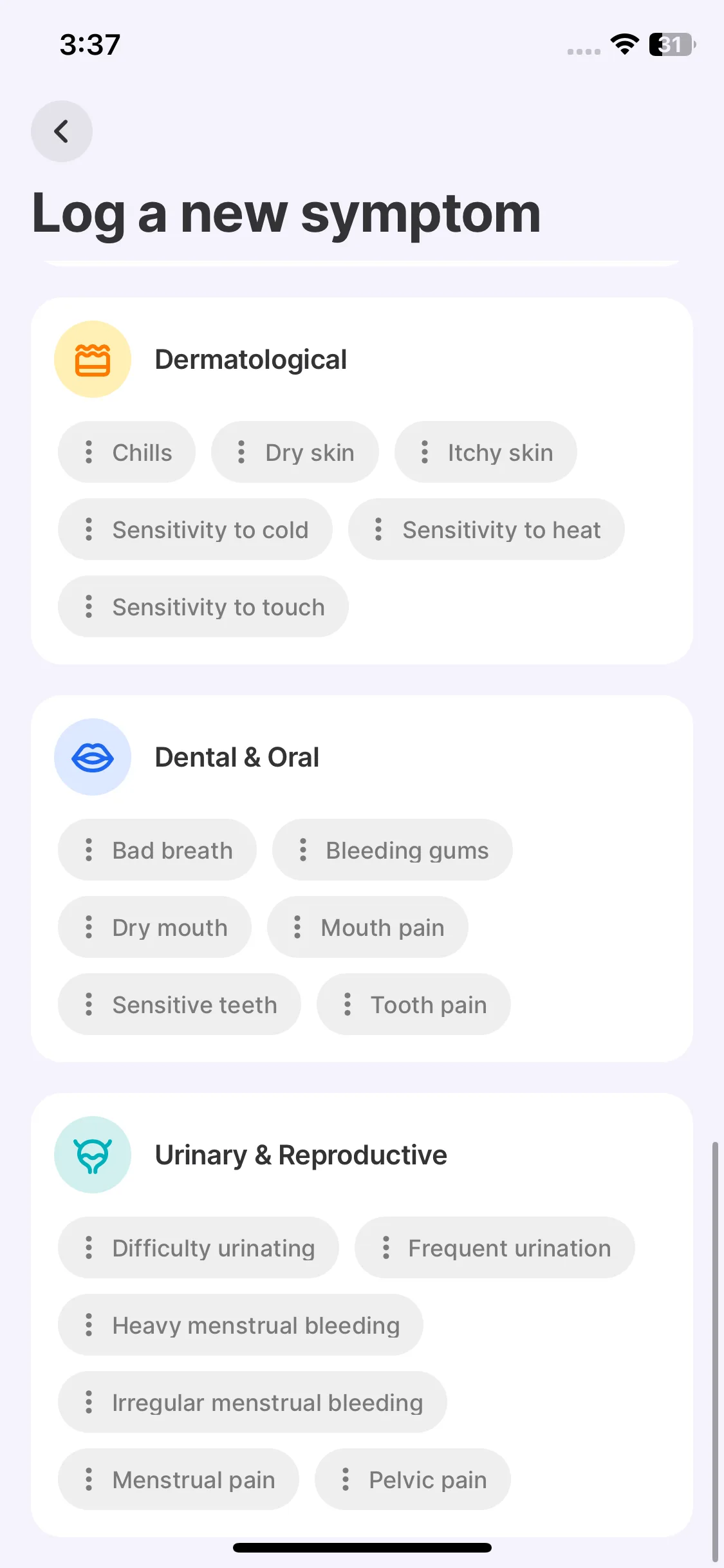
Task: Pick the Tooth pain chip
Action: 413,1004
